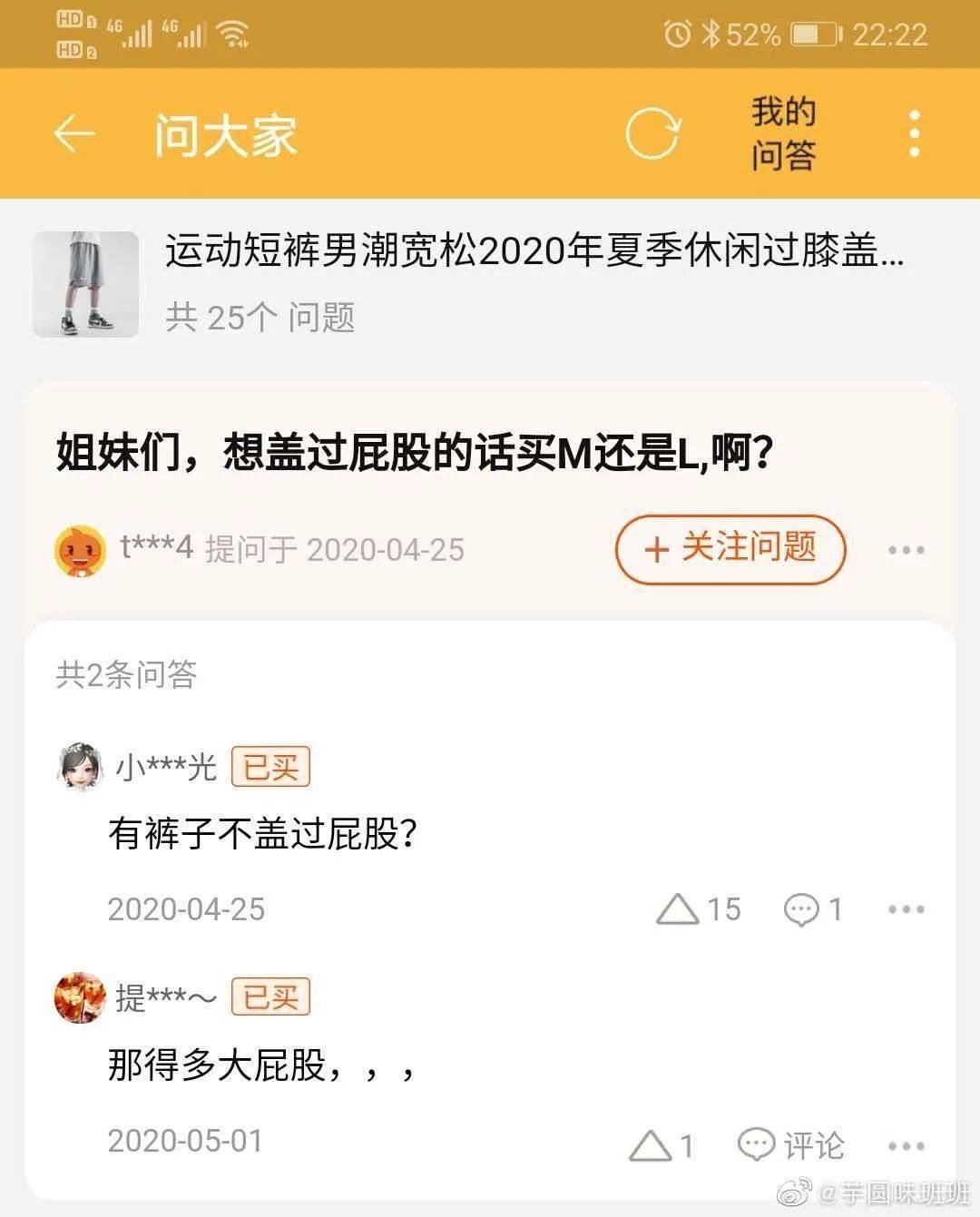Viewport: 980px width, 1217px height.
Task: Follow the question with 关注问题
Action: 730,549
